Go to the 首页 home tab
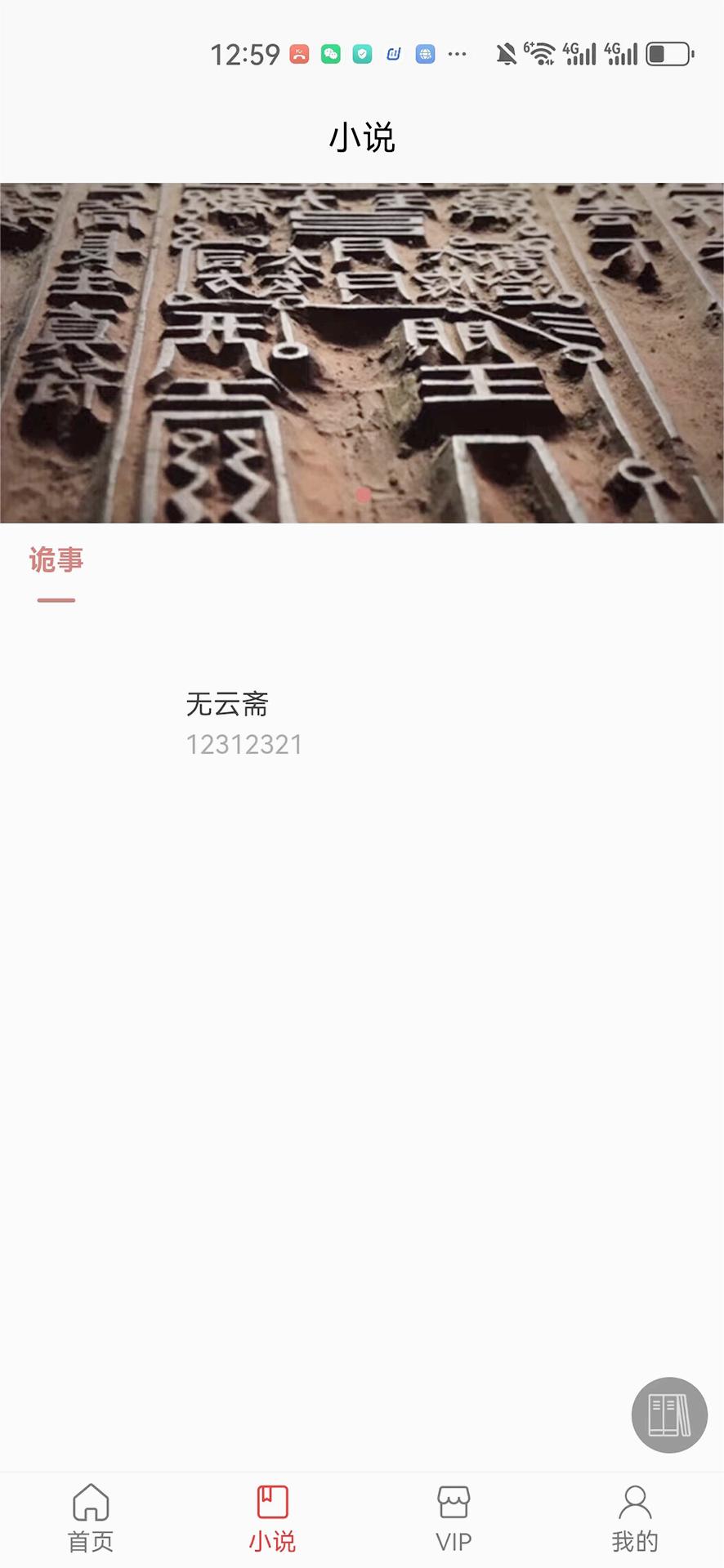This screenshot has width=724, height=1568. click(x=91, y=1518)
